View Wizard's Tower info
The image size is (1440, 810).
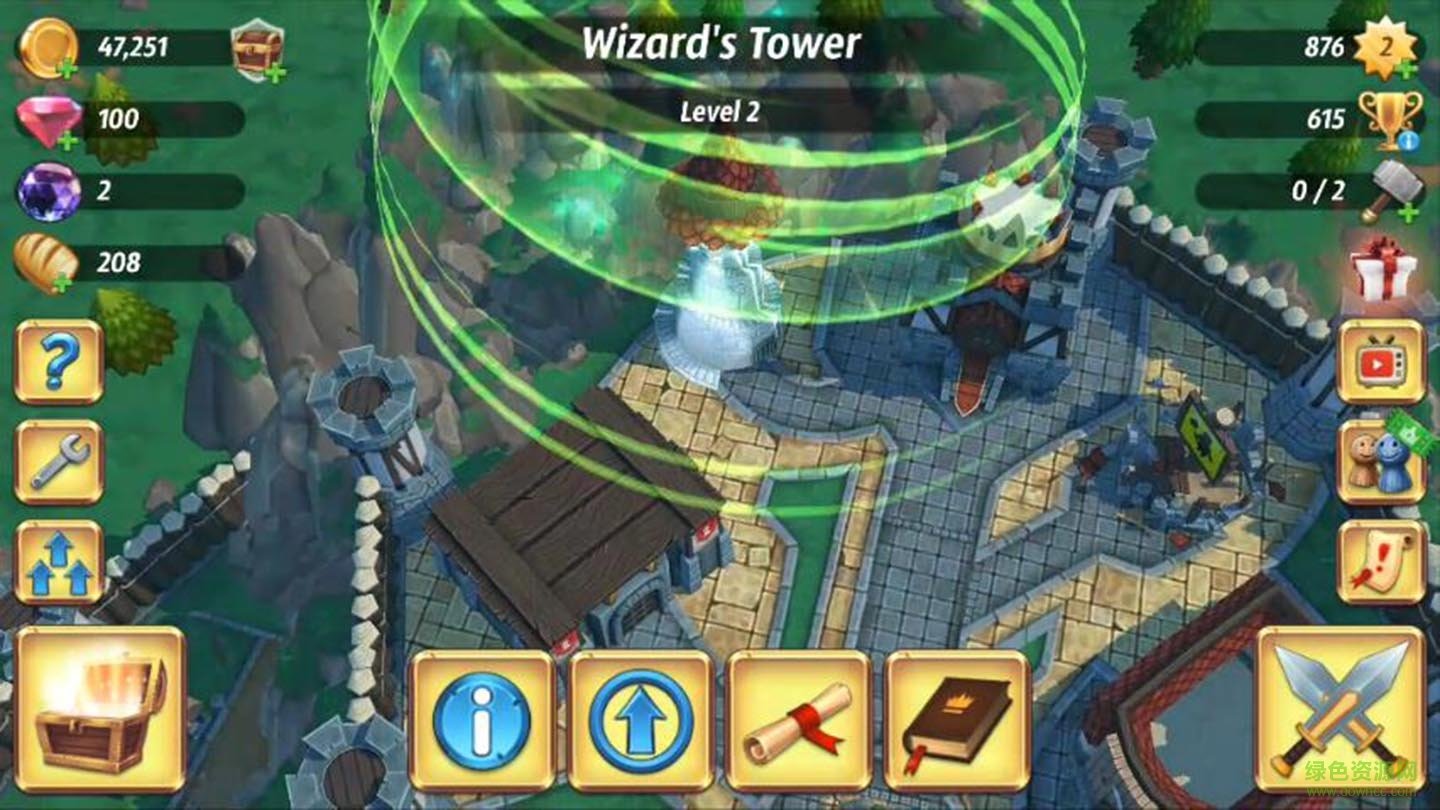point(482,720)
